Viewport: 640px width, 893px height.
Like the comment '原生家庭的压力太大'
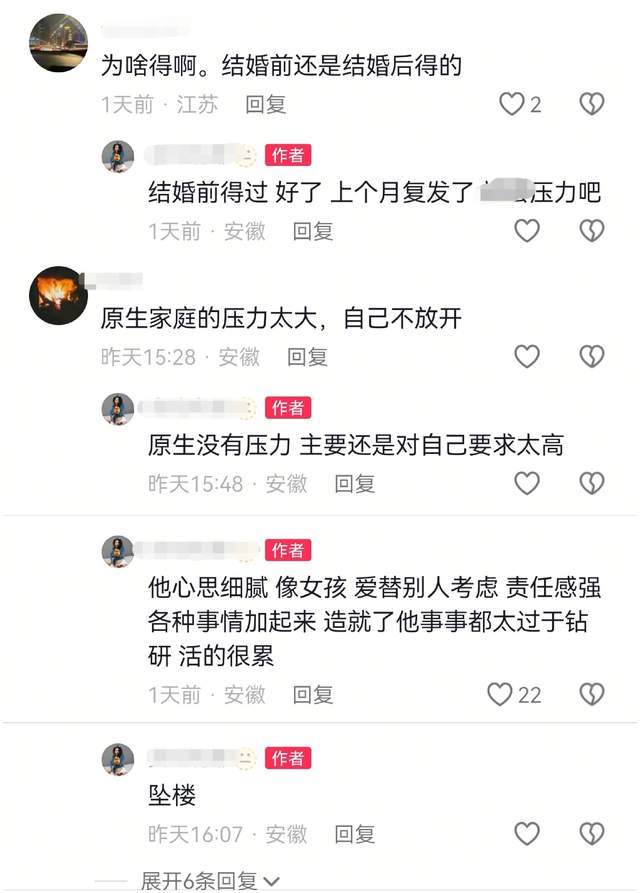click(x=526, y=356)
